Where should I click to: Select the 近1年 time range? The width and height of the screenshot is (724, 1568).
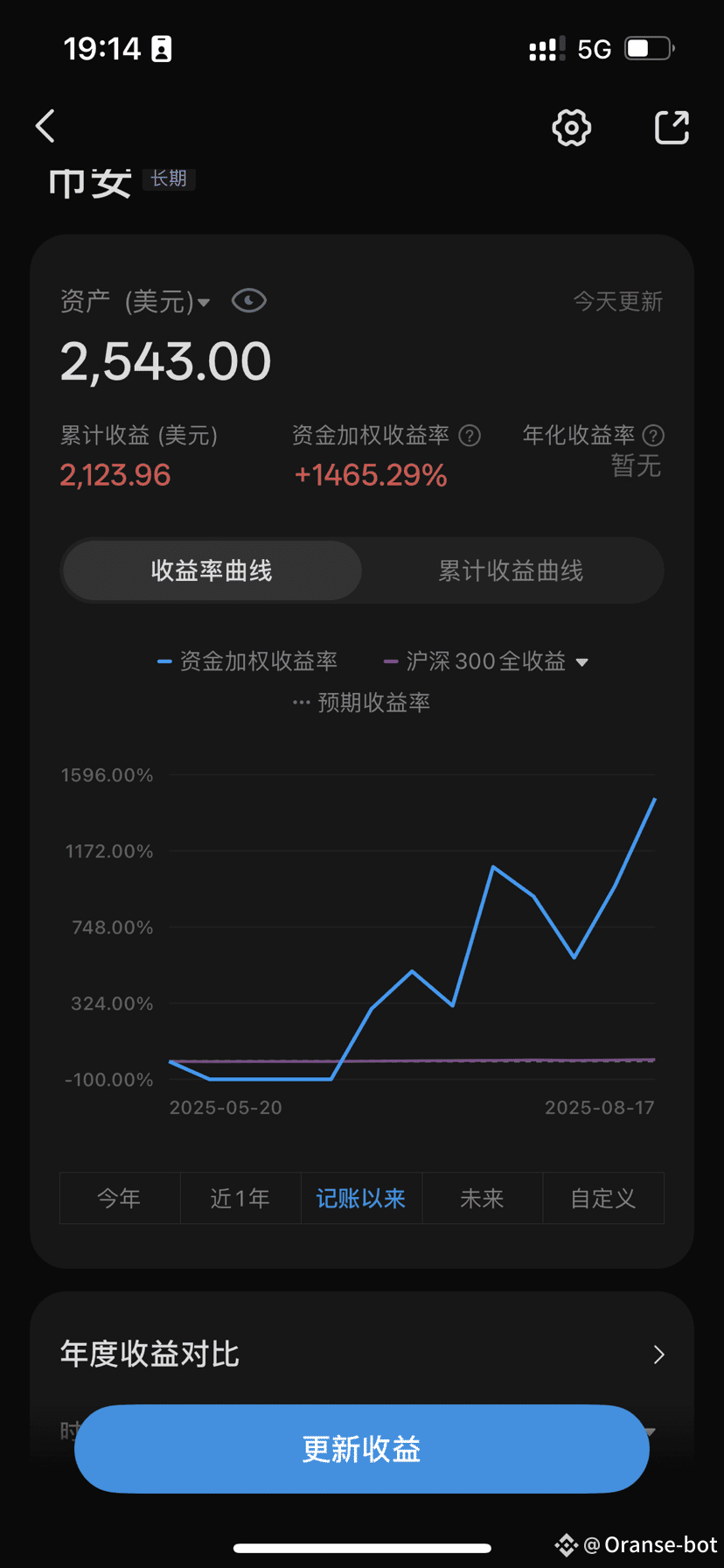point(240,1198)
